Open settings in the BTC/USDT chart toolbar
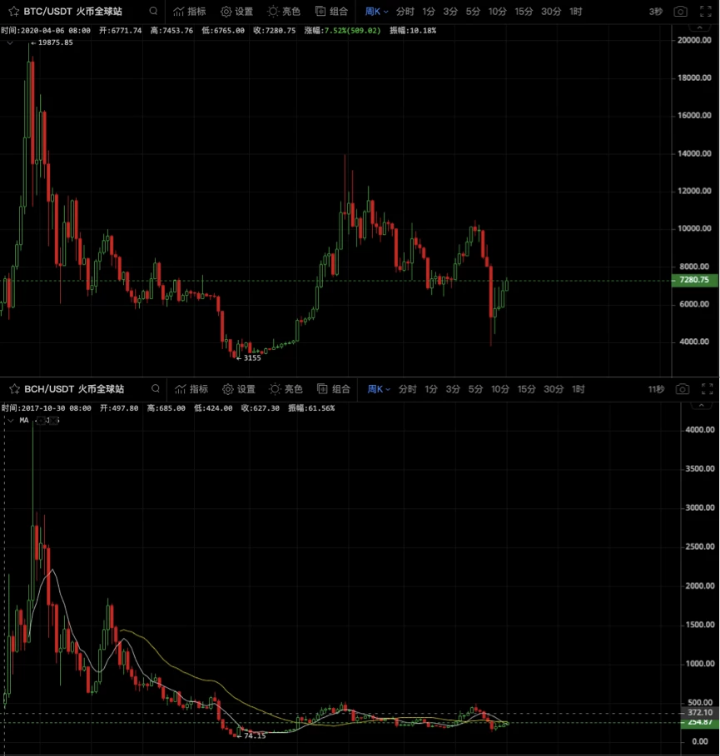 (x=237, y=11)
